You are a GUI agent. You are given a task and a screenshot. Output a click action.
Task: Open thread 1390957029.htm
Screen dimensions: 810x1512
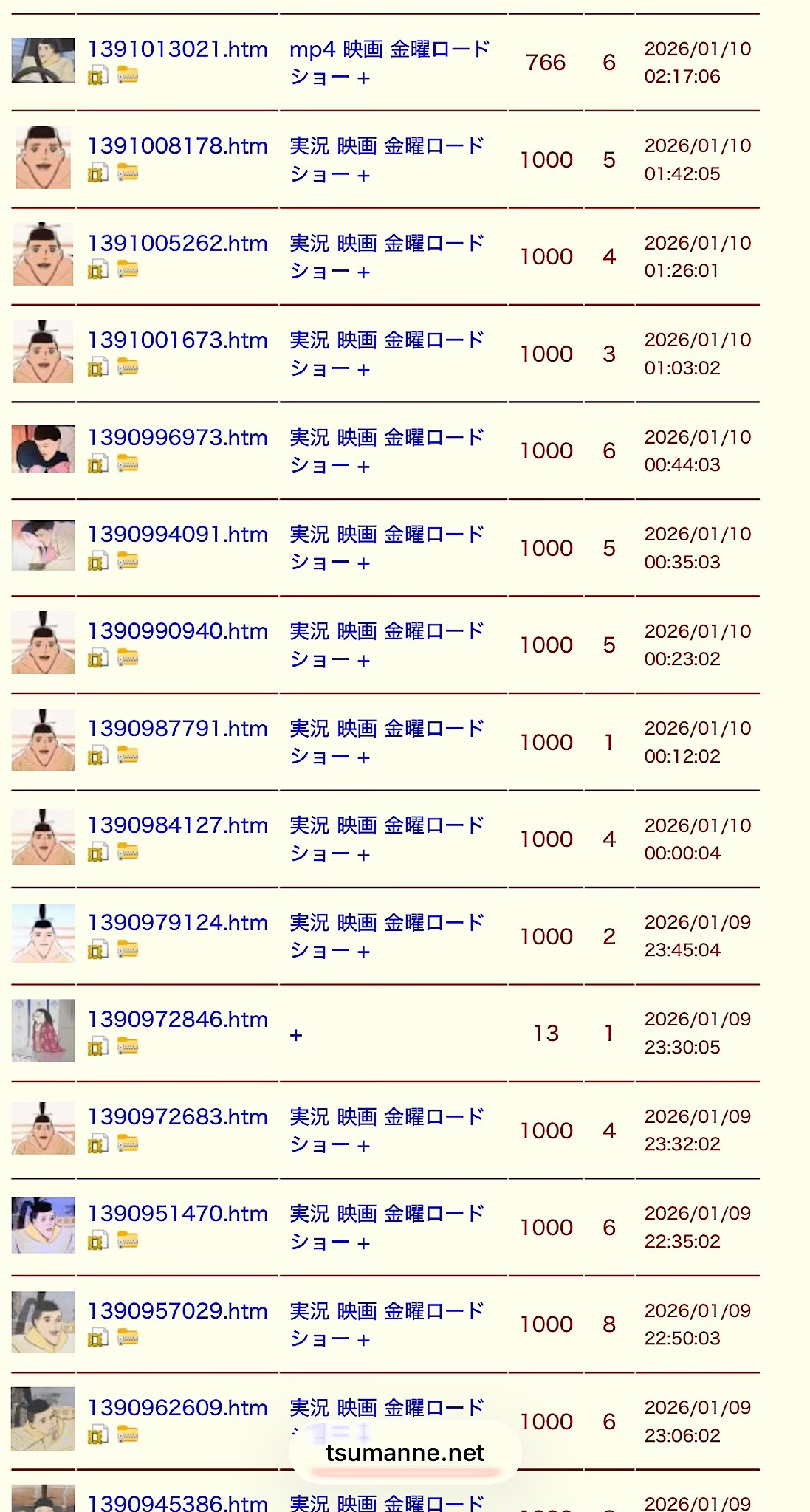pyautogui.click(x=177, y=1311)
